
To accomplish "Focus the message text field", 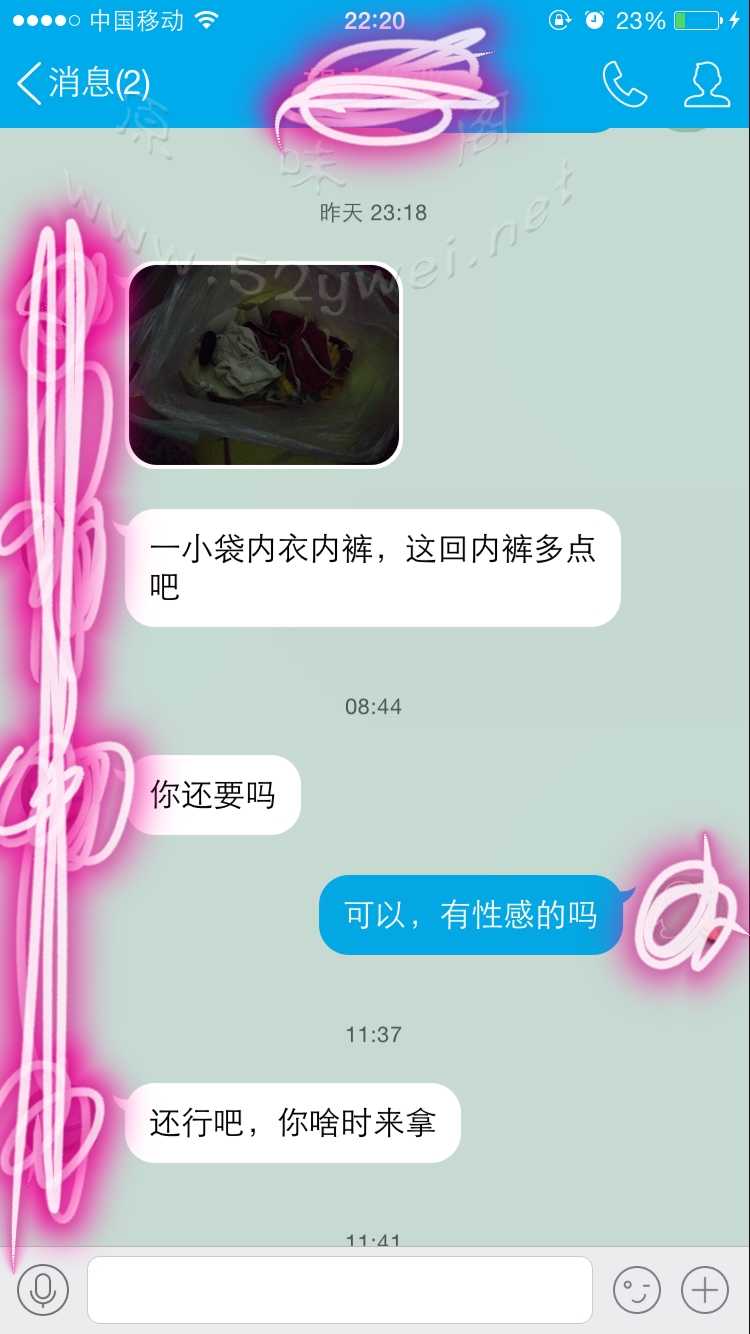I will pyautogui.click(x=340, y=1290).
